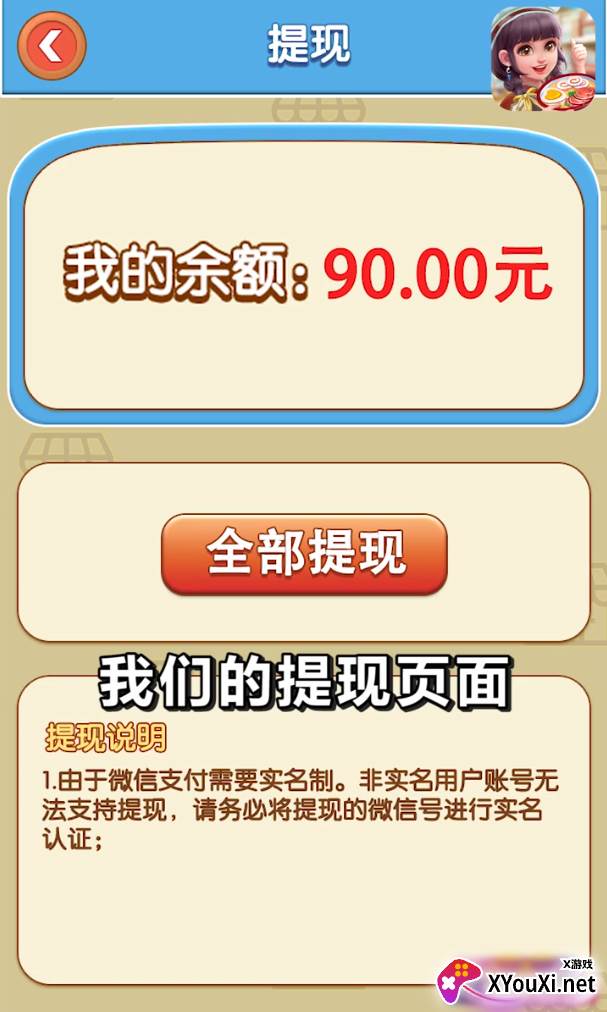The width and height of the screenshot is (607, 1012).
Task: Tap the 全部提现 button to withdraw all
Action: [x=304, y=554]
